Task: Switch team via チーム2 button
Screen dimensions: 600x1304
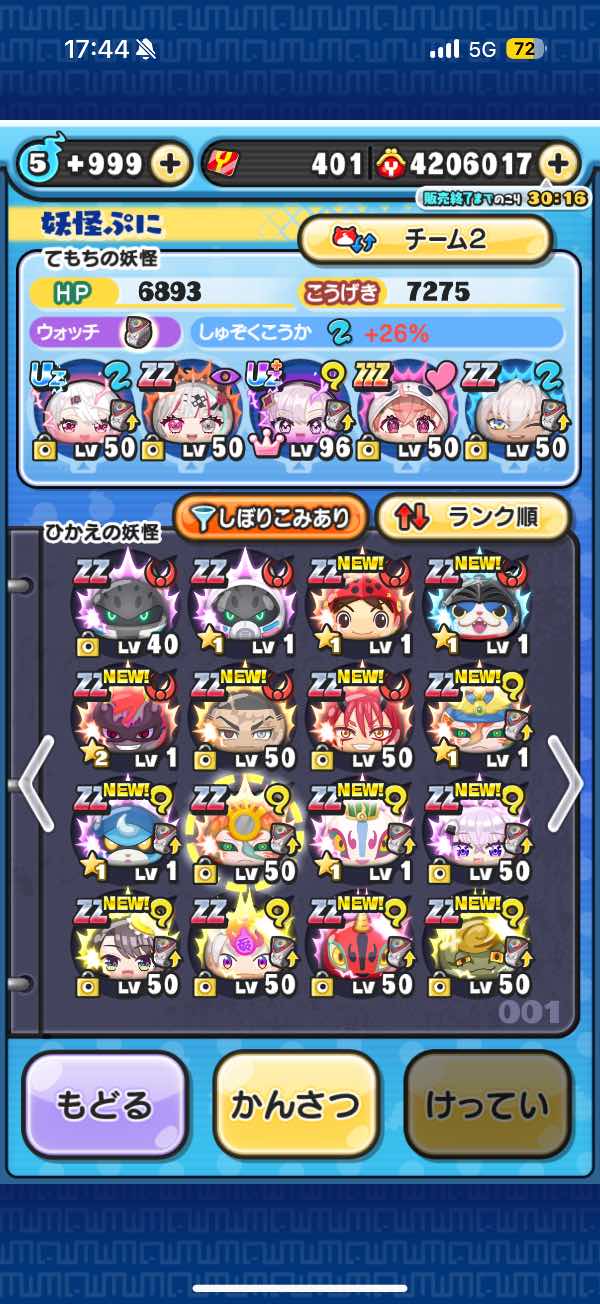Action: coord(426,240)
